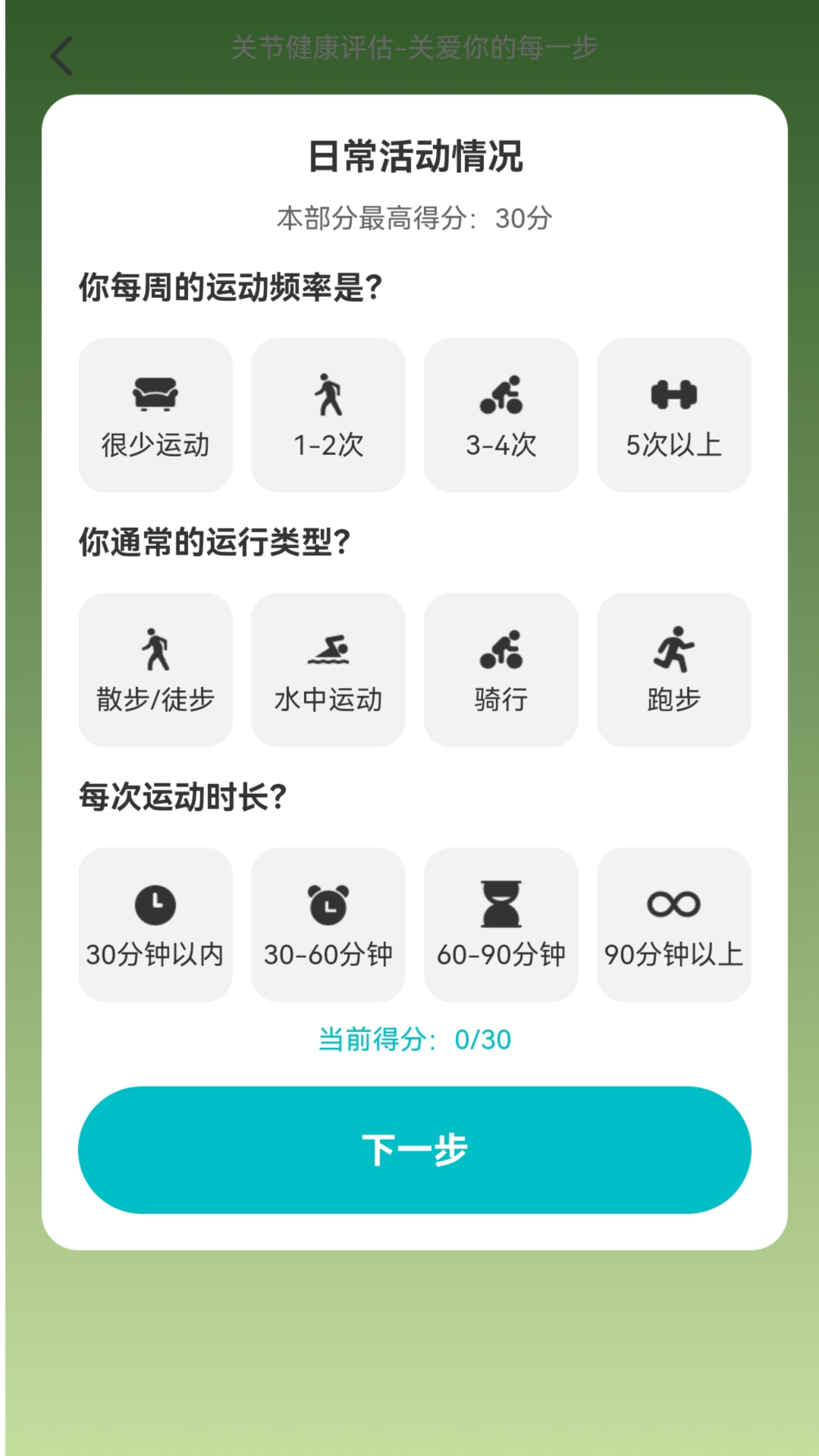Select the cycling icon for 3-4次
This screenshot has height=1456, width=819.
501,394
